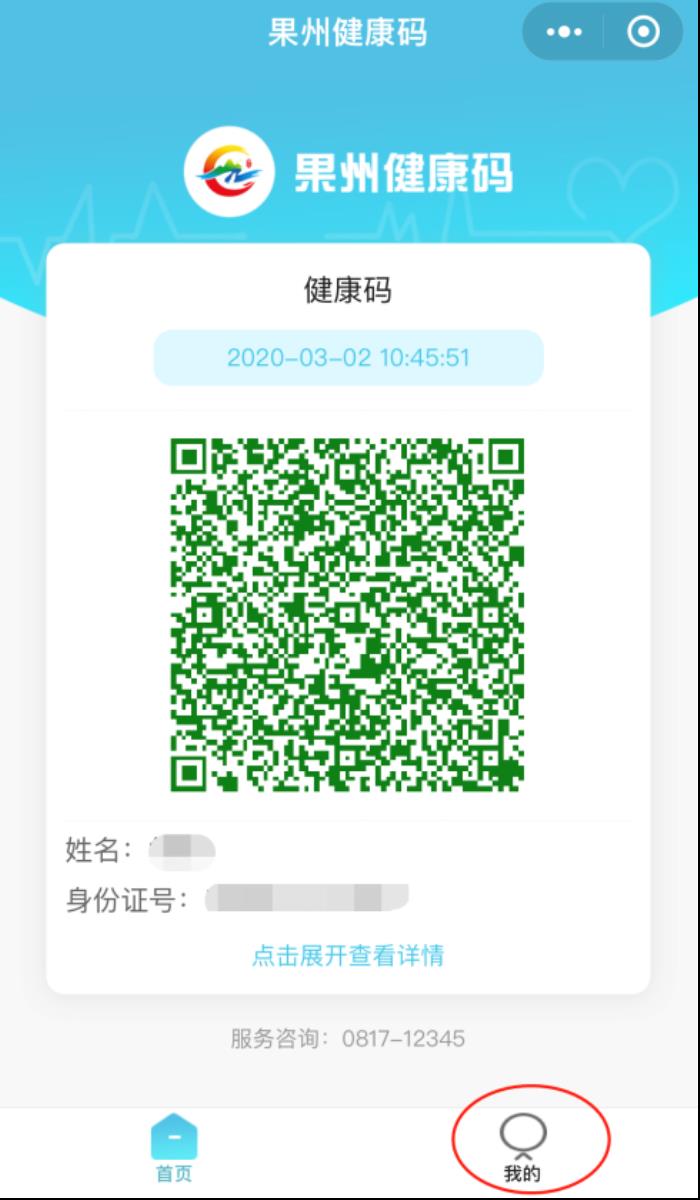Switch to the 首页 tab
Screen dimensions: 700x1200
pos(174,1148)
